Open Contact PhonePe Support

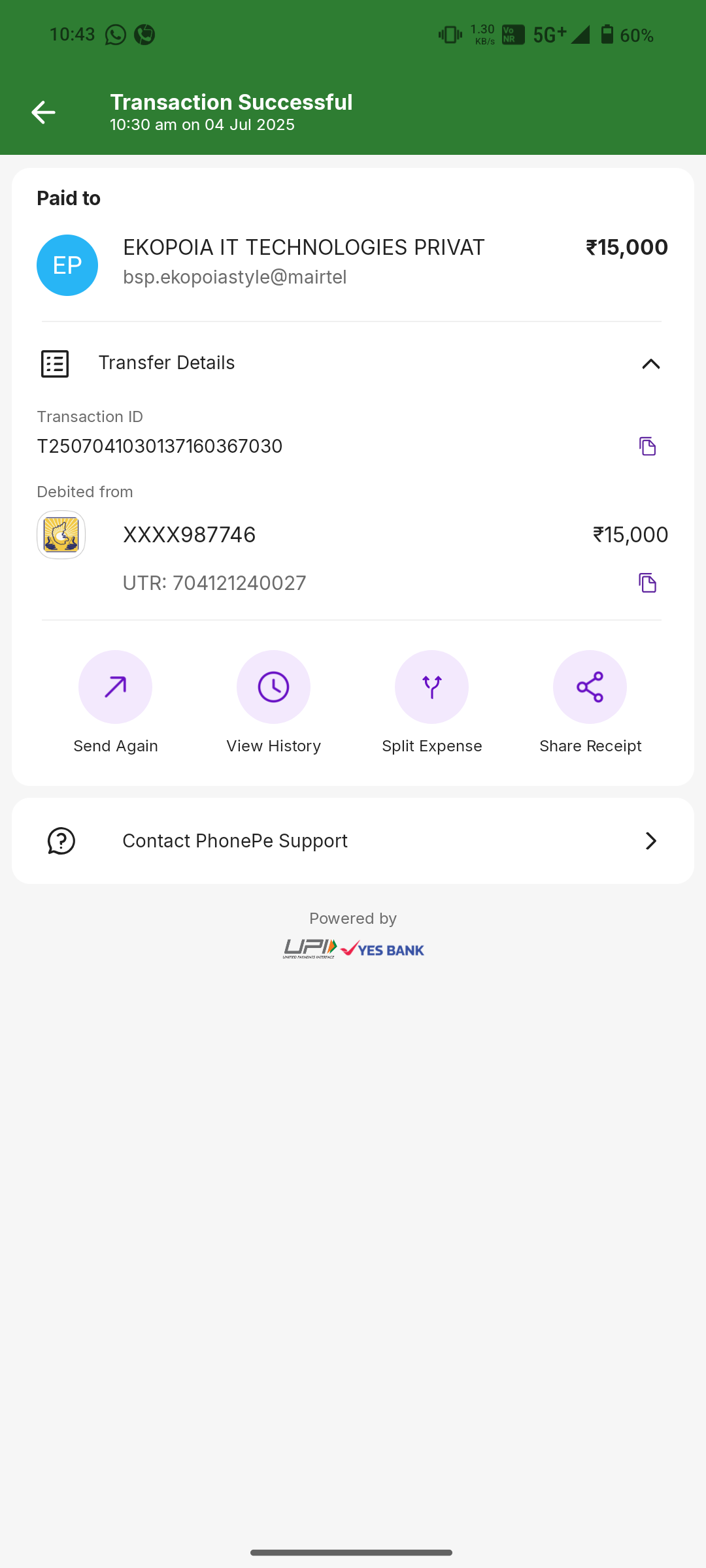point(353,841)
